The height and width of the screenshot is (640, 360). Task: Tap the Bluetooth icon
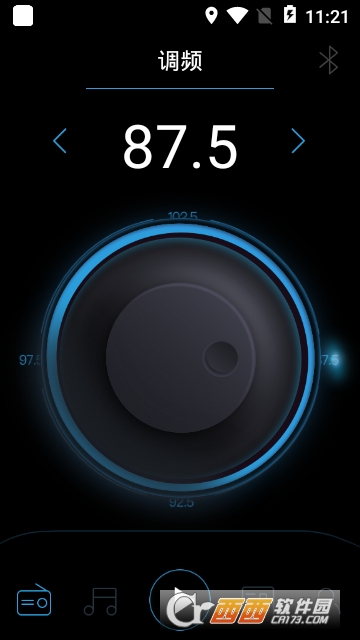click(329, 60)
